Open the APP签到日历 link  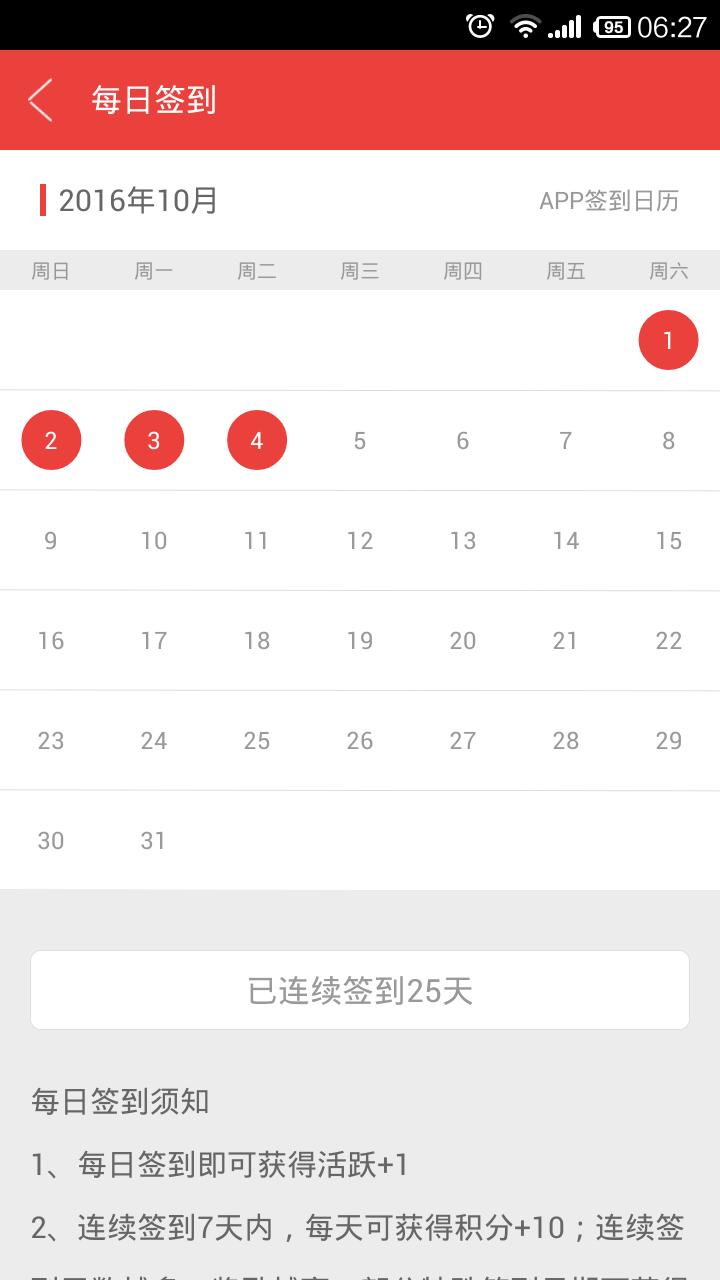tap(609, 201)
